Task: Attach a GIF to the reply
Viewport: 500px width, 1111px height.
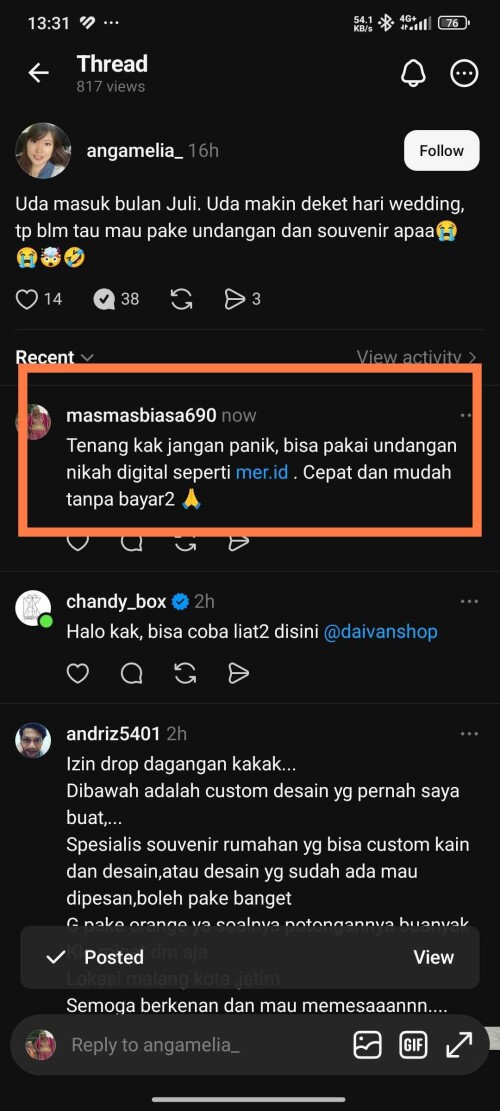Action: pos(414,1044)
